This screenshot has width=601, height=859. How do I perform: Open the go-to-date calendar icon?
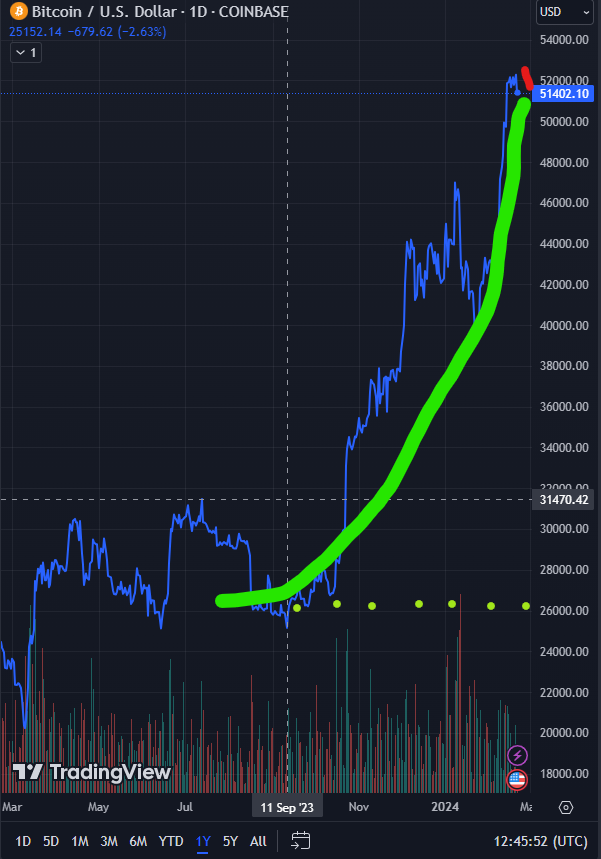(299, 841)
